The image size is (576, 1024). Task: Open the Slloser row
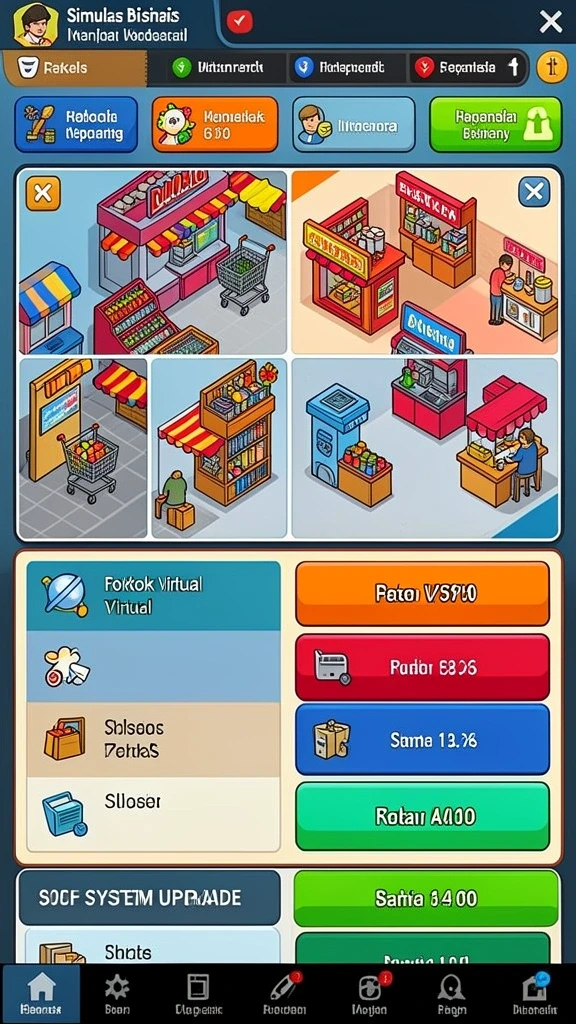[153, 814]
